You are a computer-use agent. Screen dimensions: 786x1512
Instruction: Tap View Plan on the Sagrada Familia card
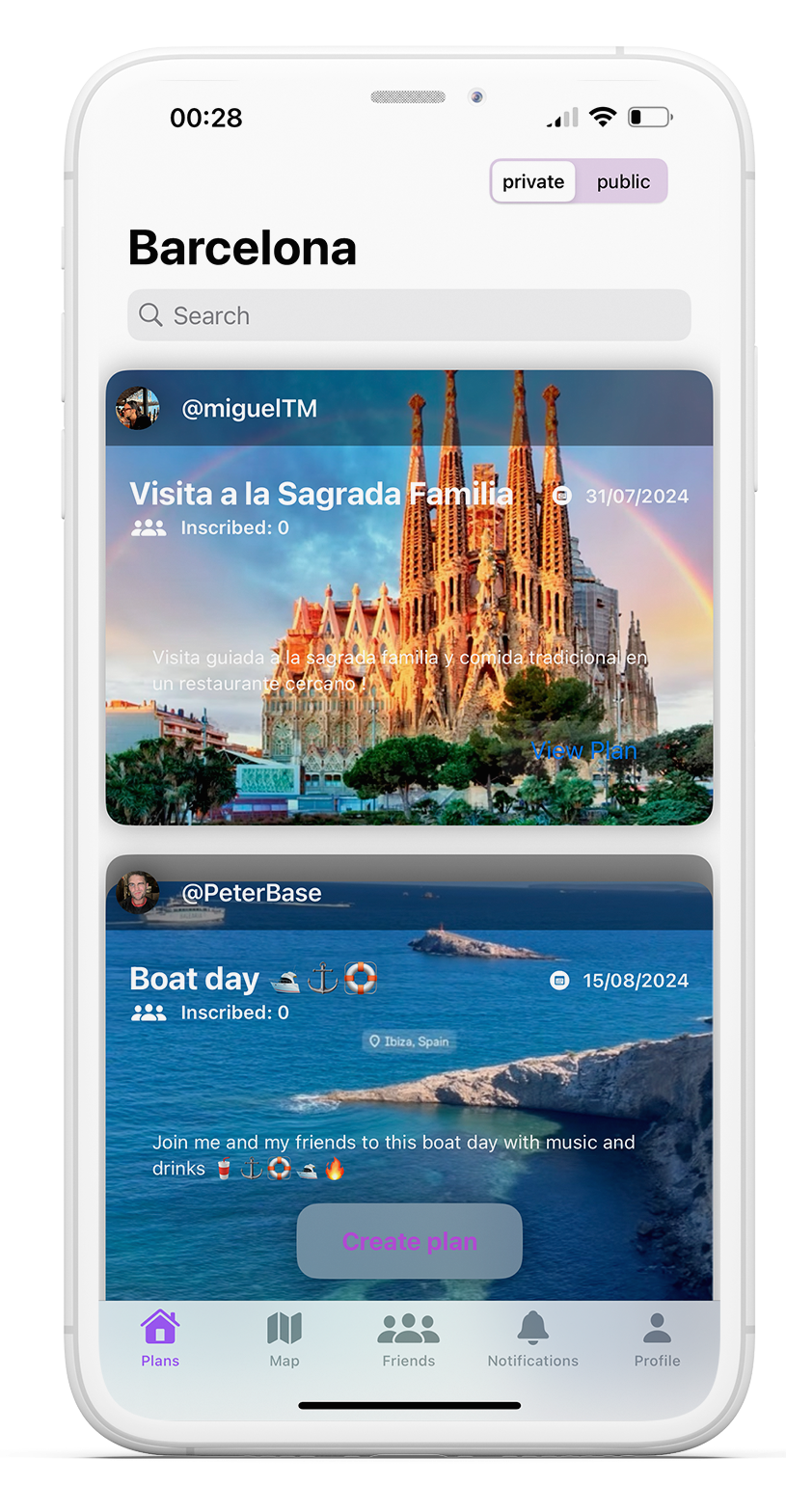pyautogui.click(x=583, y=750)
